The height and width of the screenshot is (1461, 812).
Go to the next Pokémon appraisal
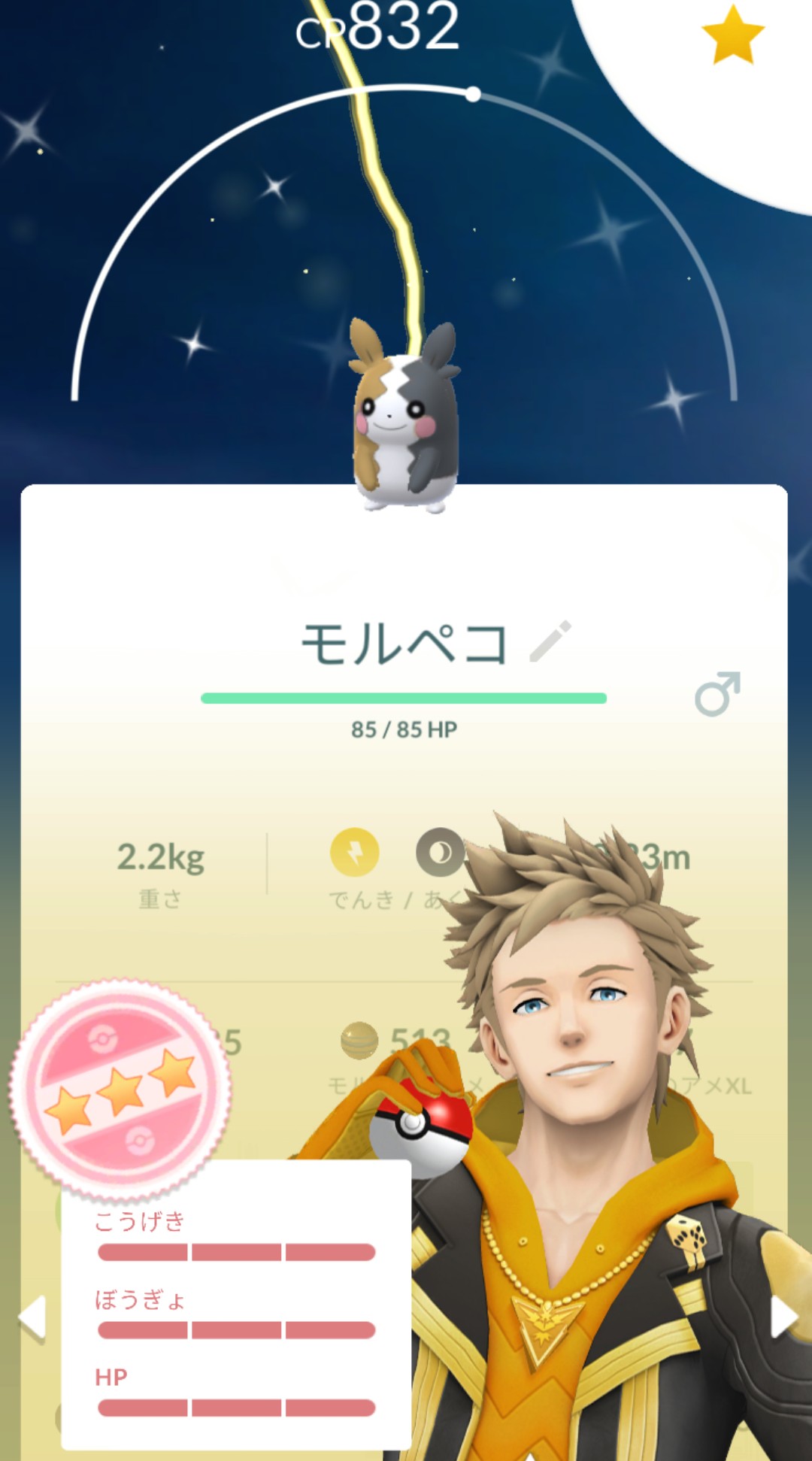tap(782, 1317)
